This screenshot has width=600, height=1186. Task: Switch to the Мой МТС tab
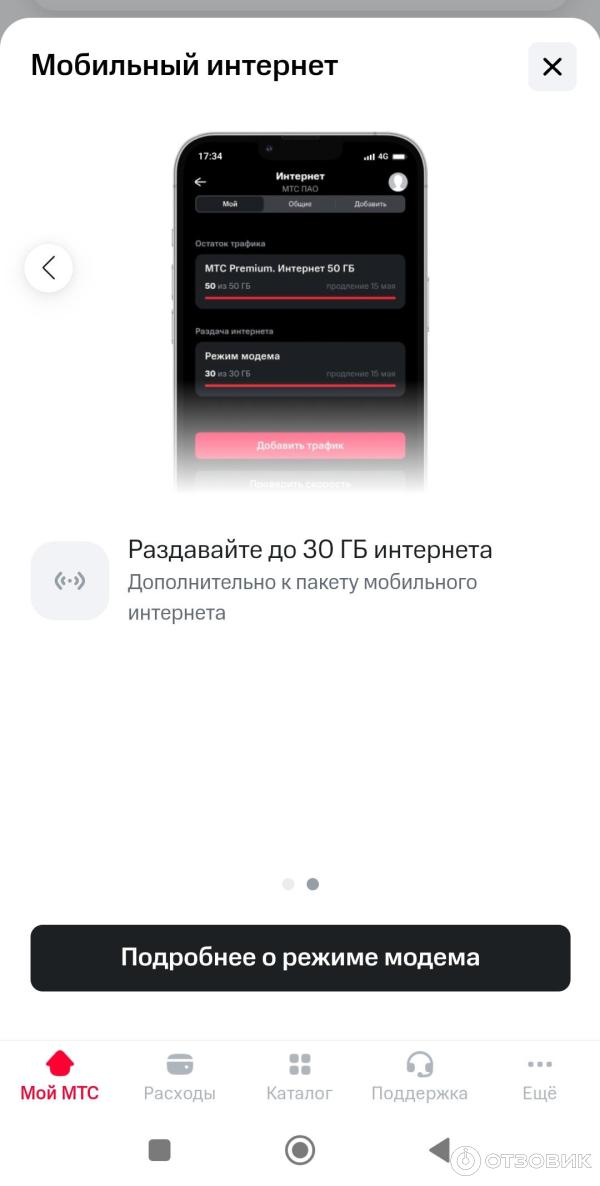click(60, 1076)
